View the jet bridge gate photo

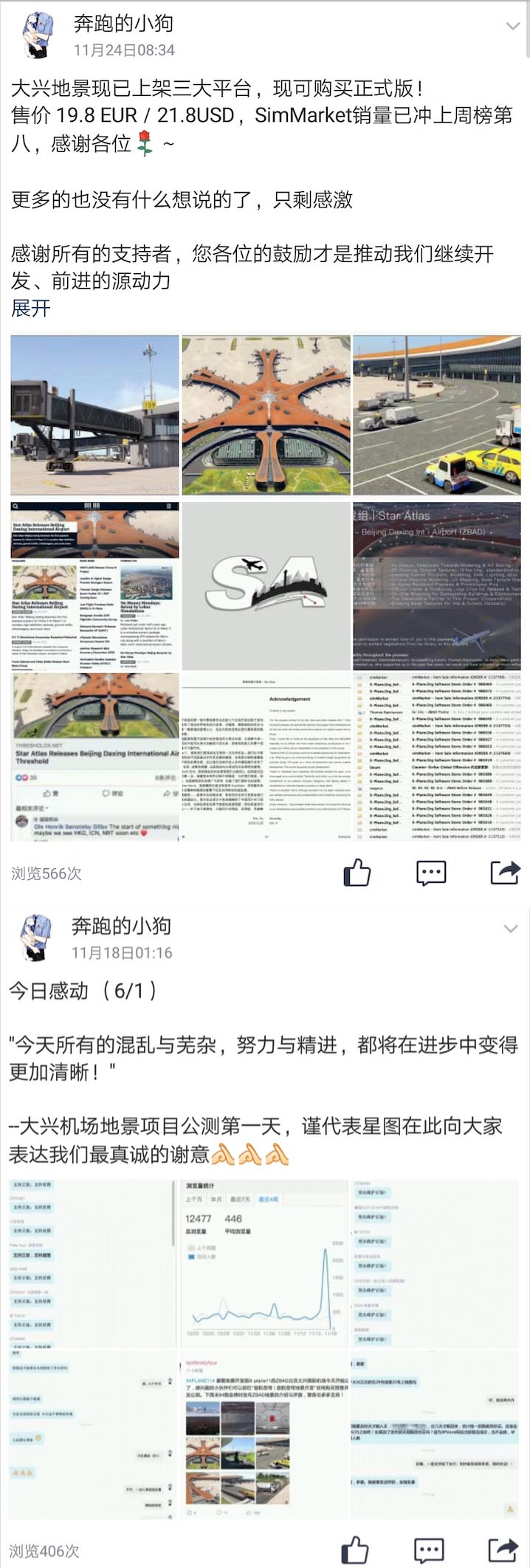[94, 415]
